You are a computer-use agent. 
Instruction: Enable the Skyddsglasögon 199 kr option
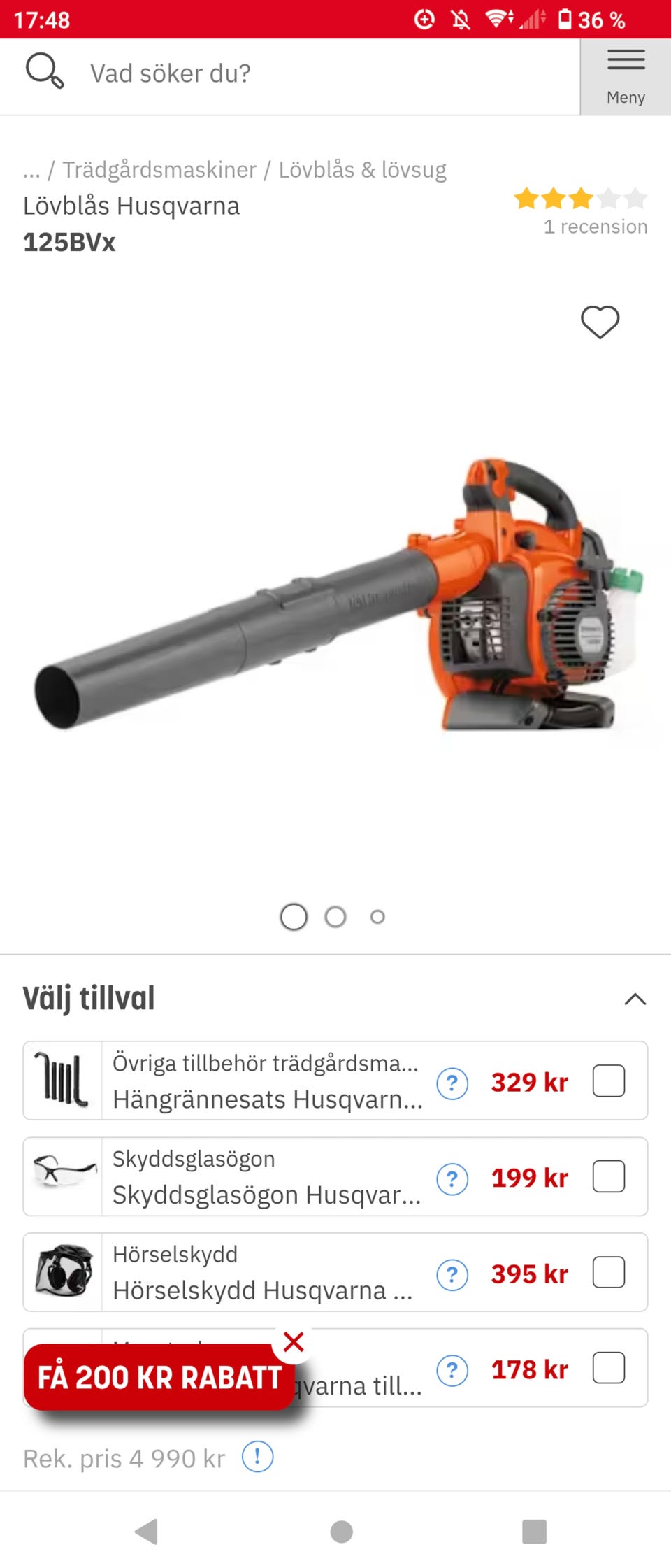click(609, 1176)
